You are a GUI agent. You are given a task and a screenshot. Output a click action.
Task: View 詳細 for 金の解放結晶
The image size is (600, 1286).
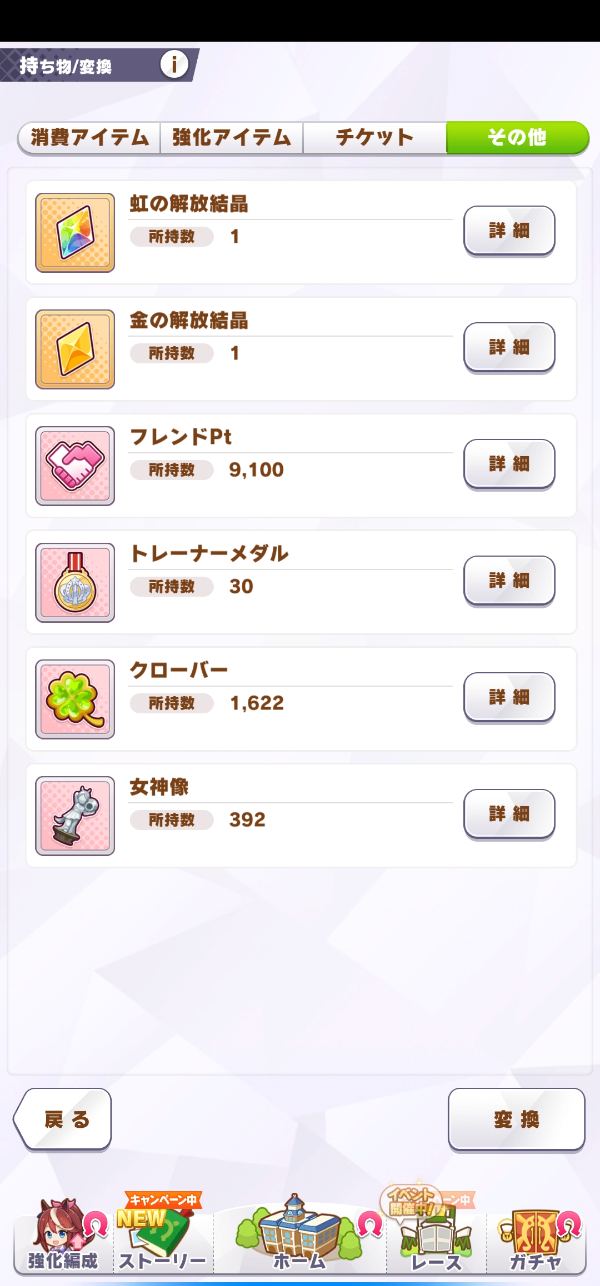[509, 348]
